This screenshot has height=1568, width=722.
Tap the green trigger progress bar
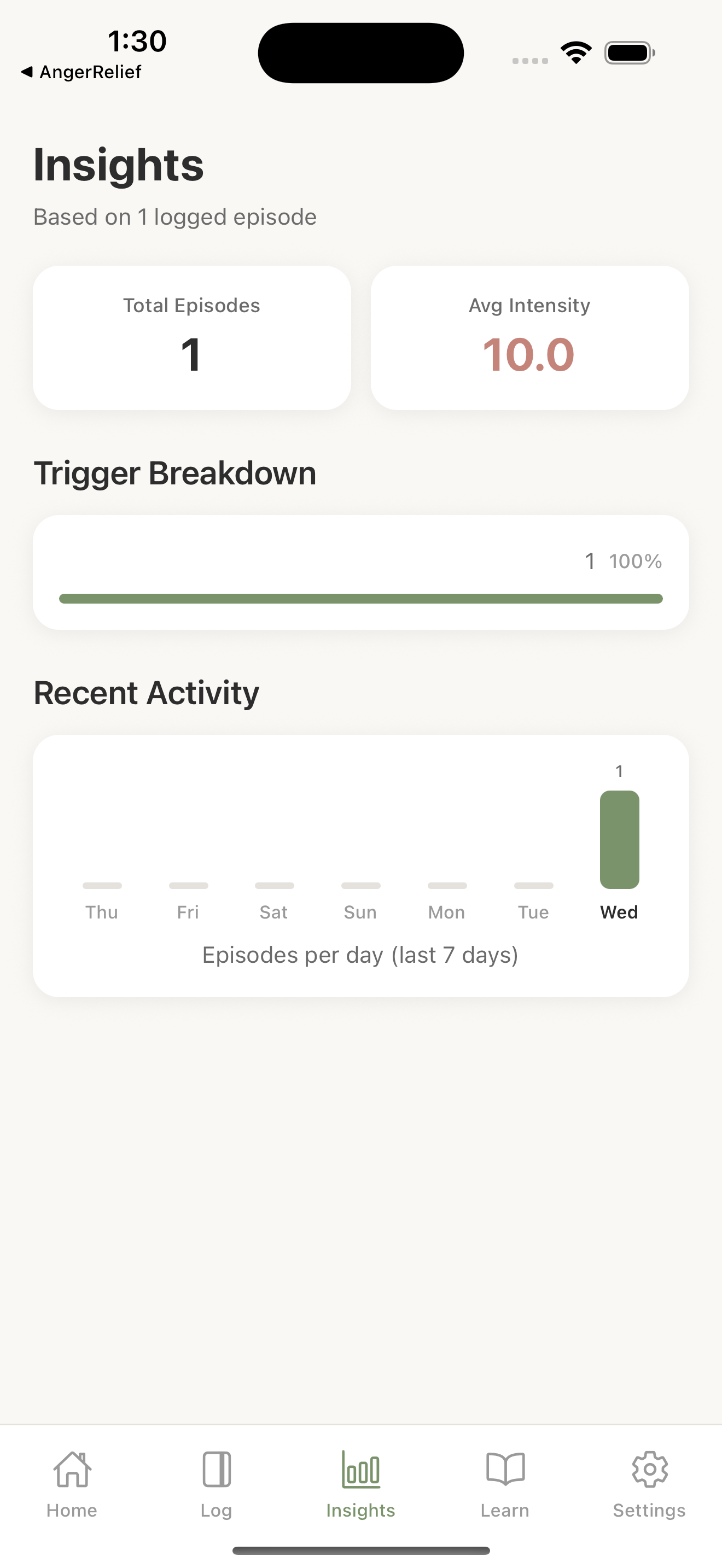click(x=360, y=598)
